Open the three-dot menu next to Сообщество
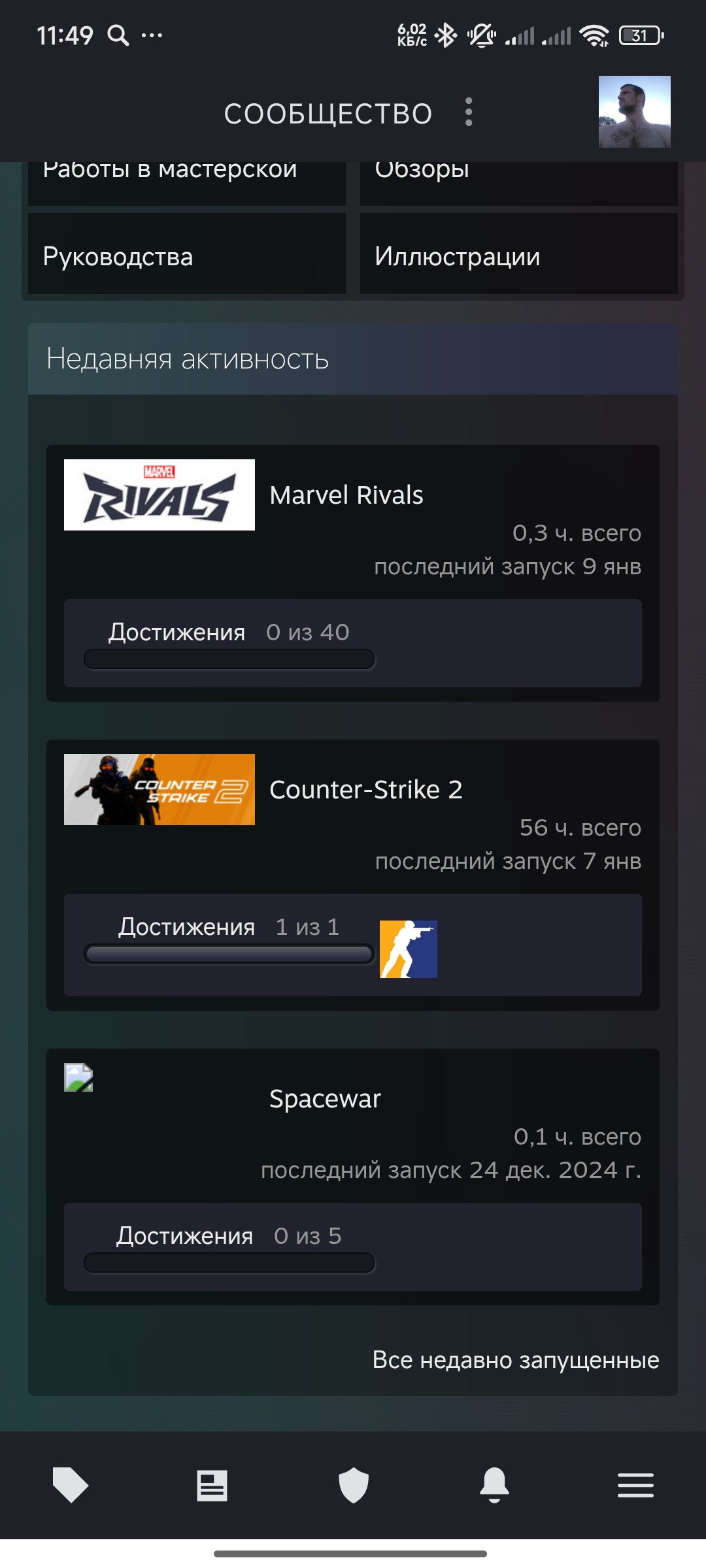The width and height of the screenshot is (706, 1568). pos(469,112)
